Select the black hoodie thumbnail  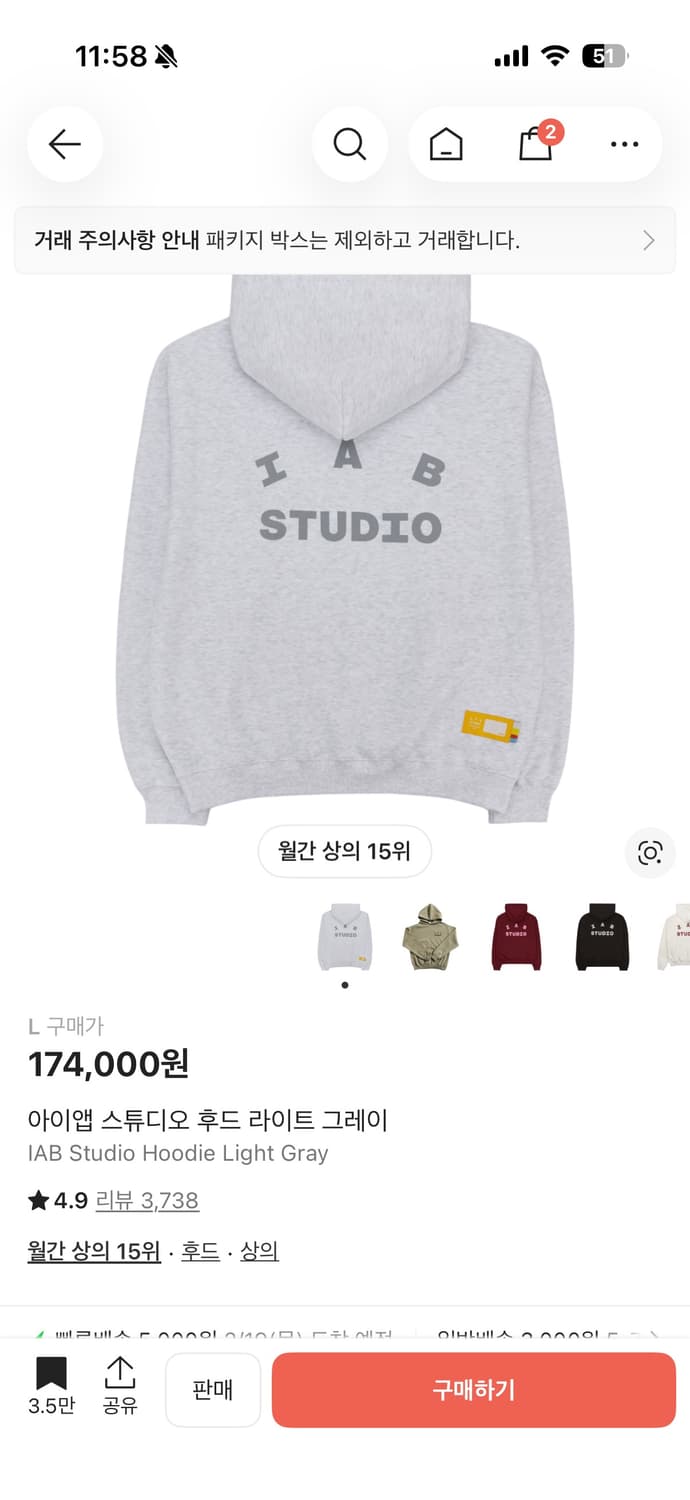pyautogui.click(x=602, y=937)
